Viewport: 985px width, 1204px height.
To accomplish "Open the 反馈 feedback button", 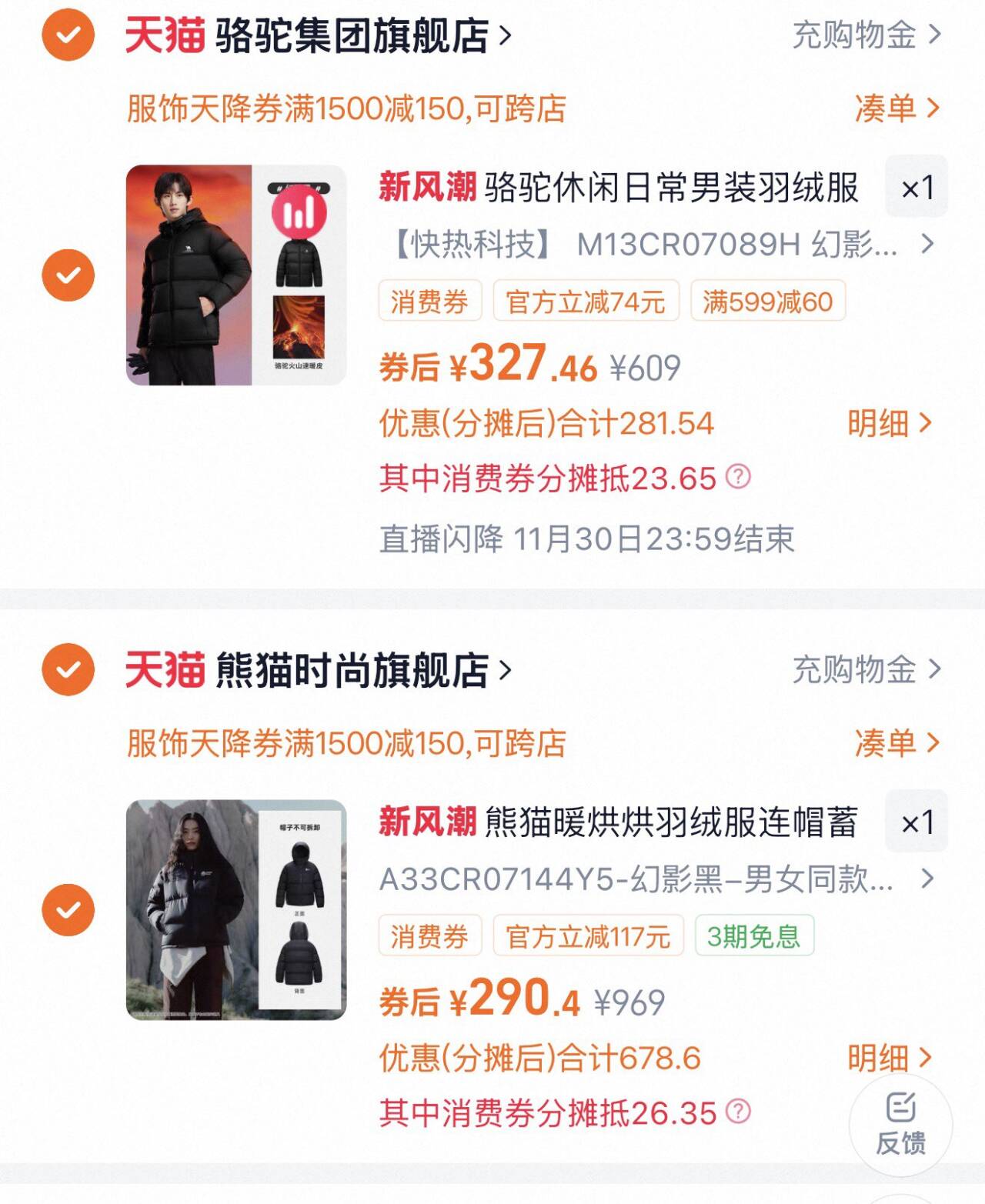I will point(900,1124).
